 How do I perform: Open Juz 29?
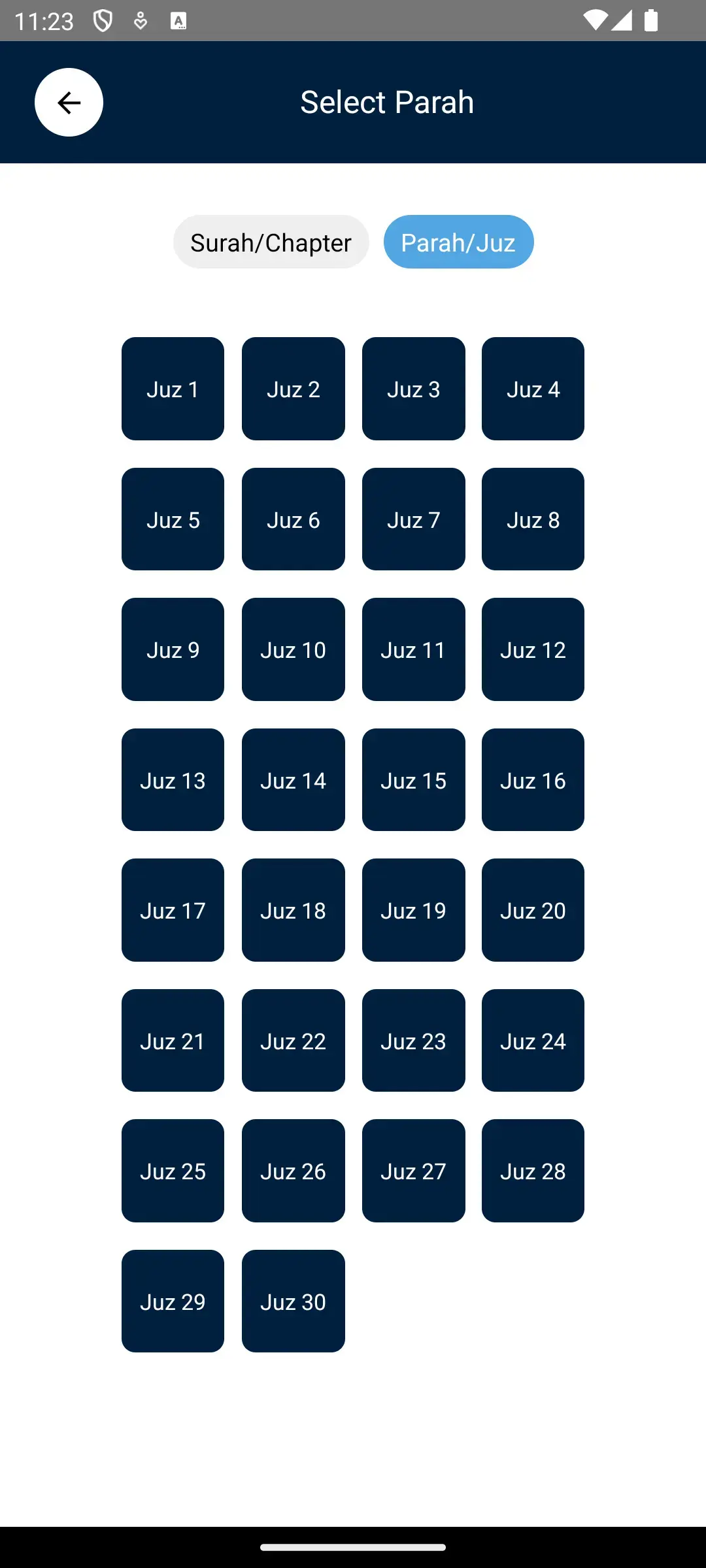click(172, 1301)
